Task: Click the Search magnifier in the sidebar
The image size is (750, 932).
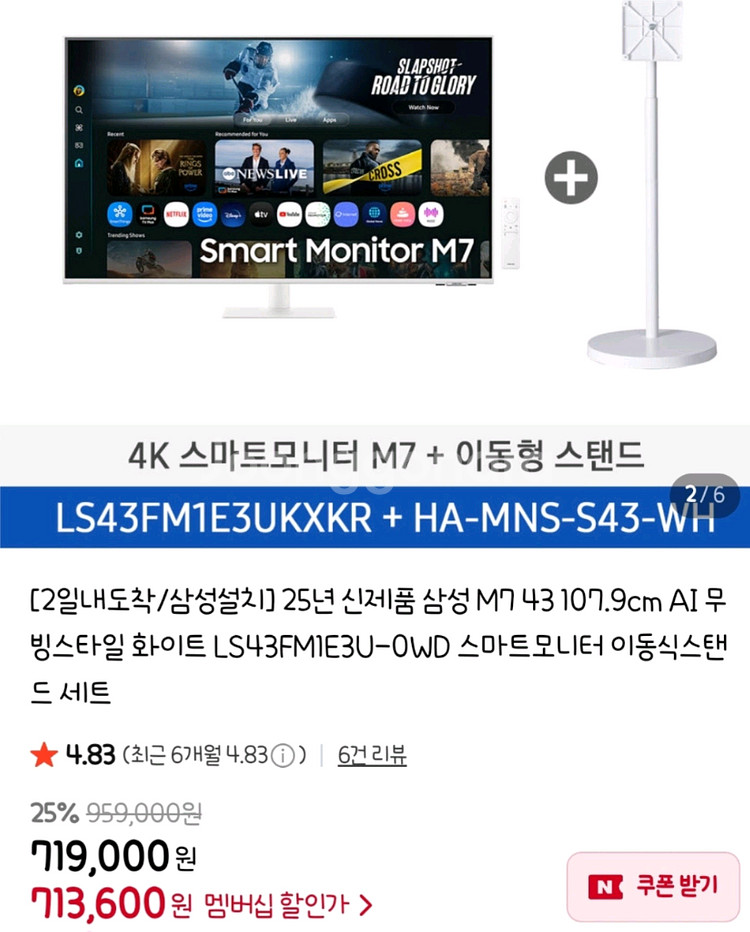Action: tap(79, 110)
